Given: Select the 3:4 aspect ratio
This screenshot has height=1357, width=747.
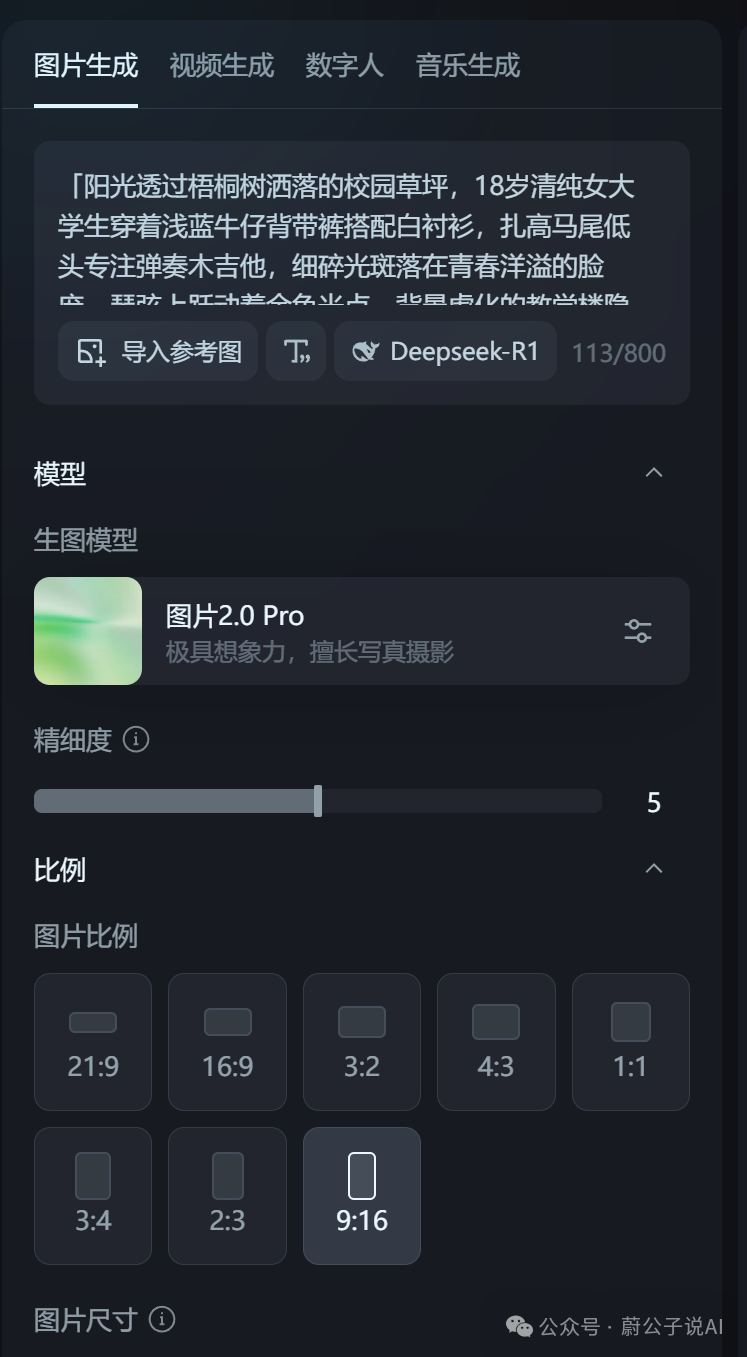Looking at the screenshot, I should coord(93,1196).
